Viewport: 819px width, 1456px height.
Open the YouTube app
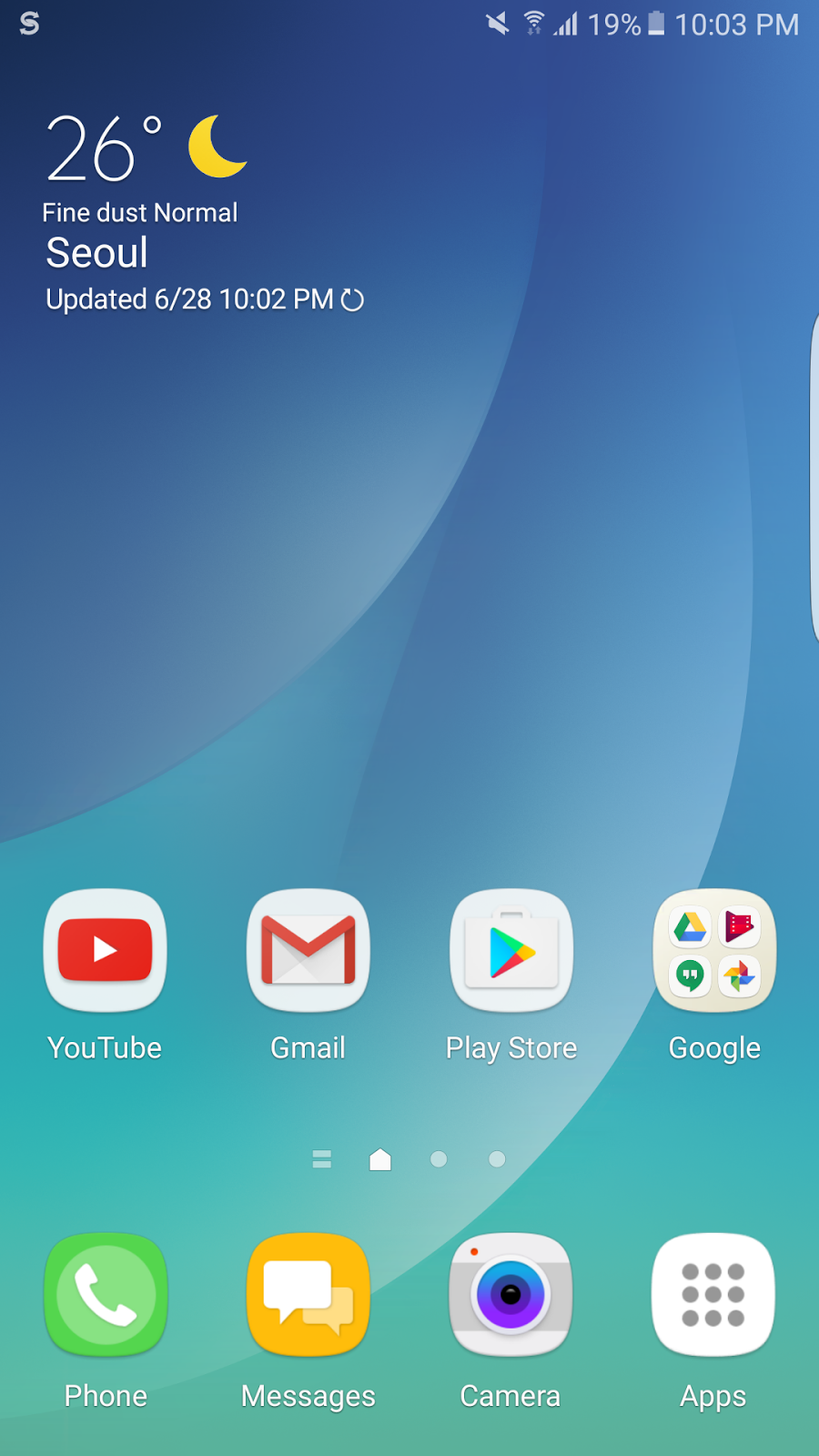pos(105,951)
